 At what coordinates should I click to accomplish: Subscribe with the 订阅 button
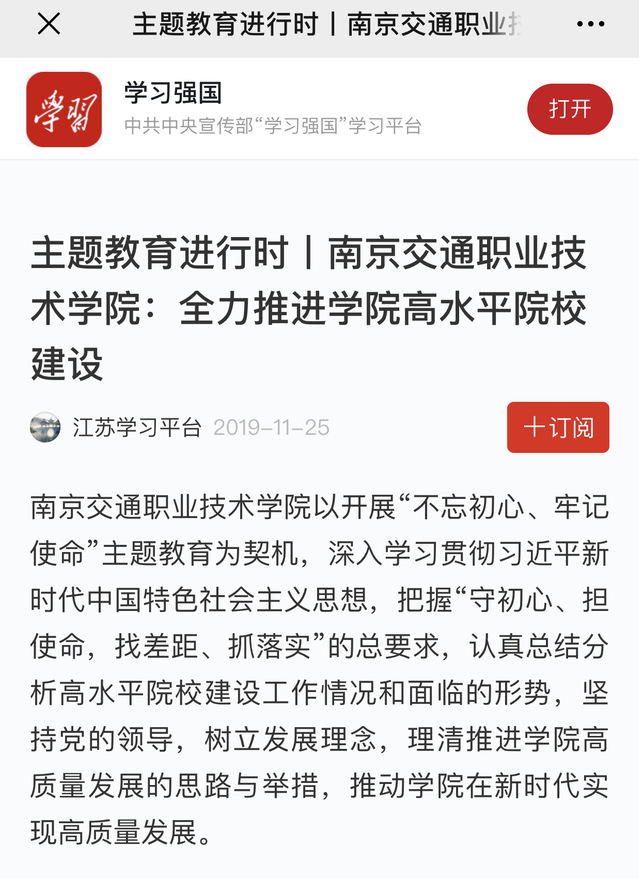pyautogui.click(x=558, y=428)
